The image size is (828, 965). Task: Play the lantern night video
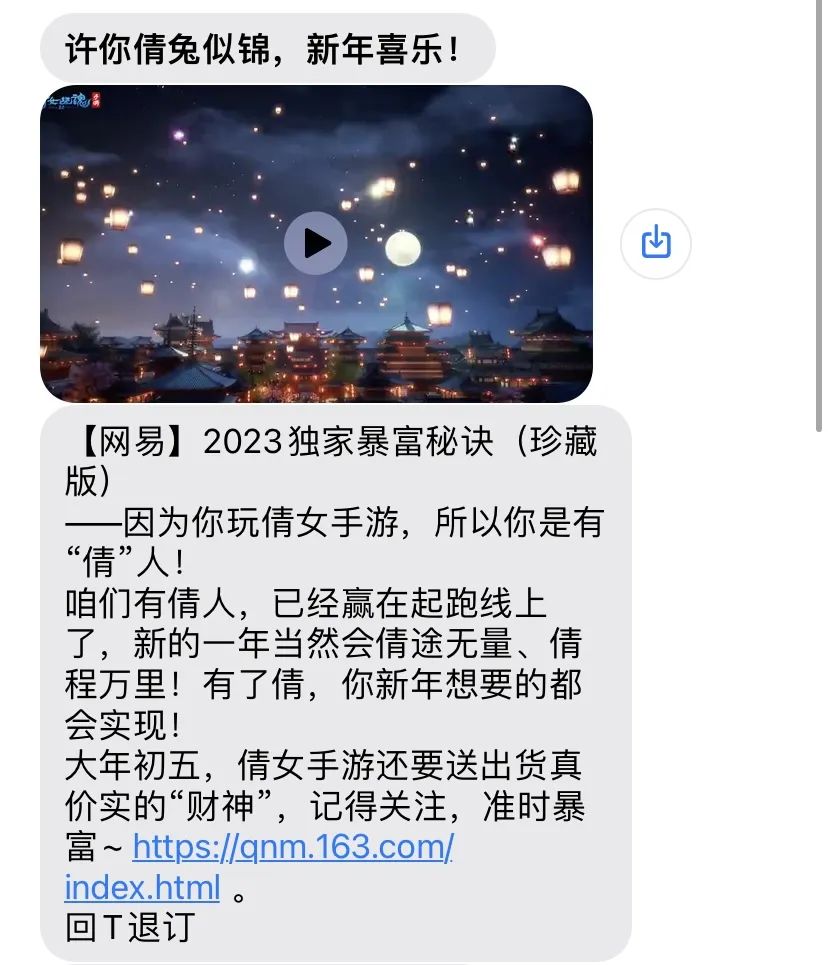tap(316, 243)
